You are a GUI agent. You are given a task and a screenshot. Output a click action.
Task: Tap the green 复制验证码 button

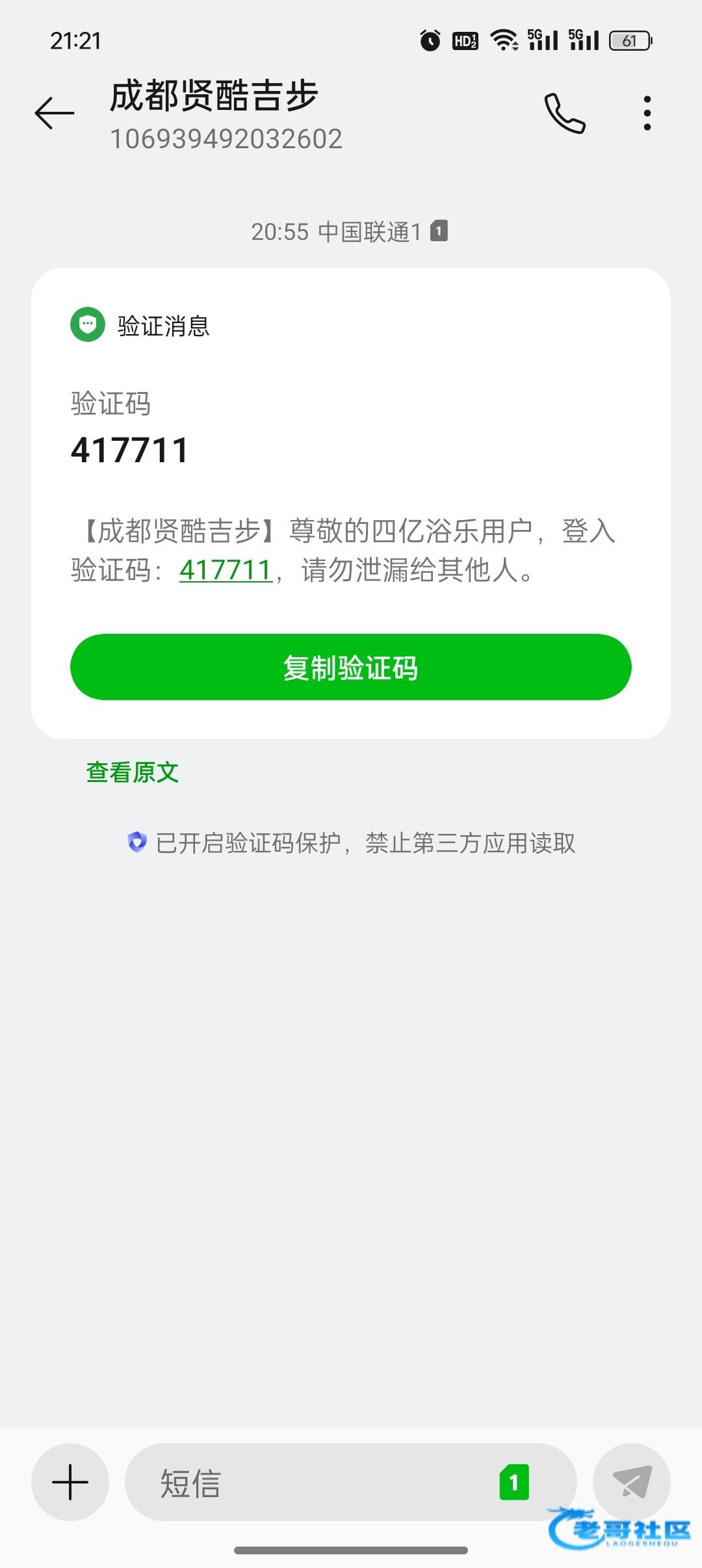click(x=351, y=667)
